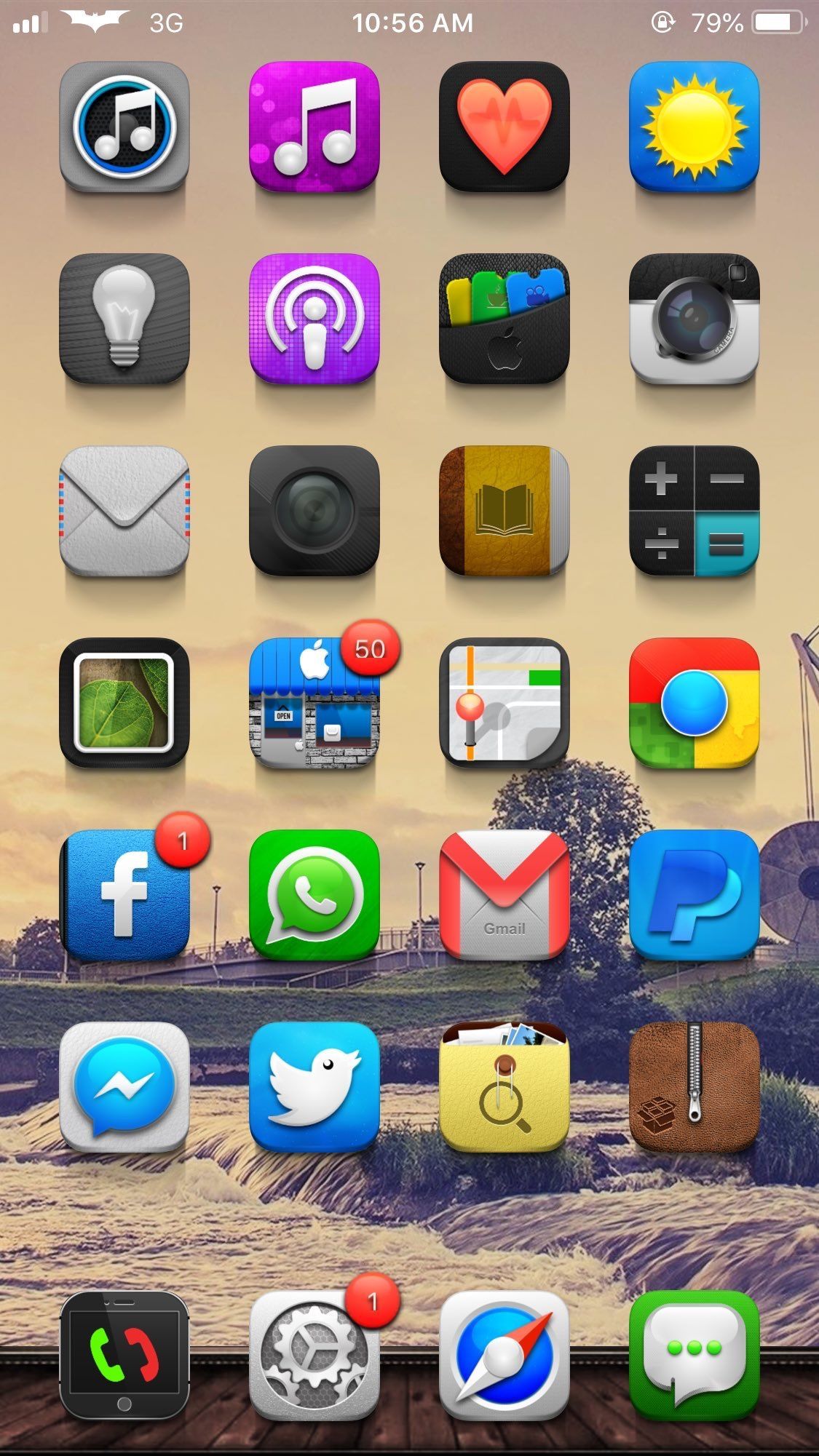
Task: Open the Phone app in the dock
Action: [x=124, y=1355]
